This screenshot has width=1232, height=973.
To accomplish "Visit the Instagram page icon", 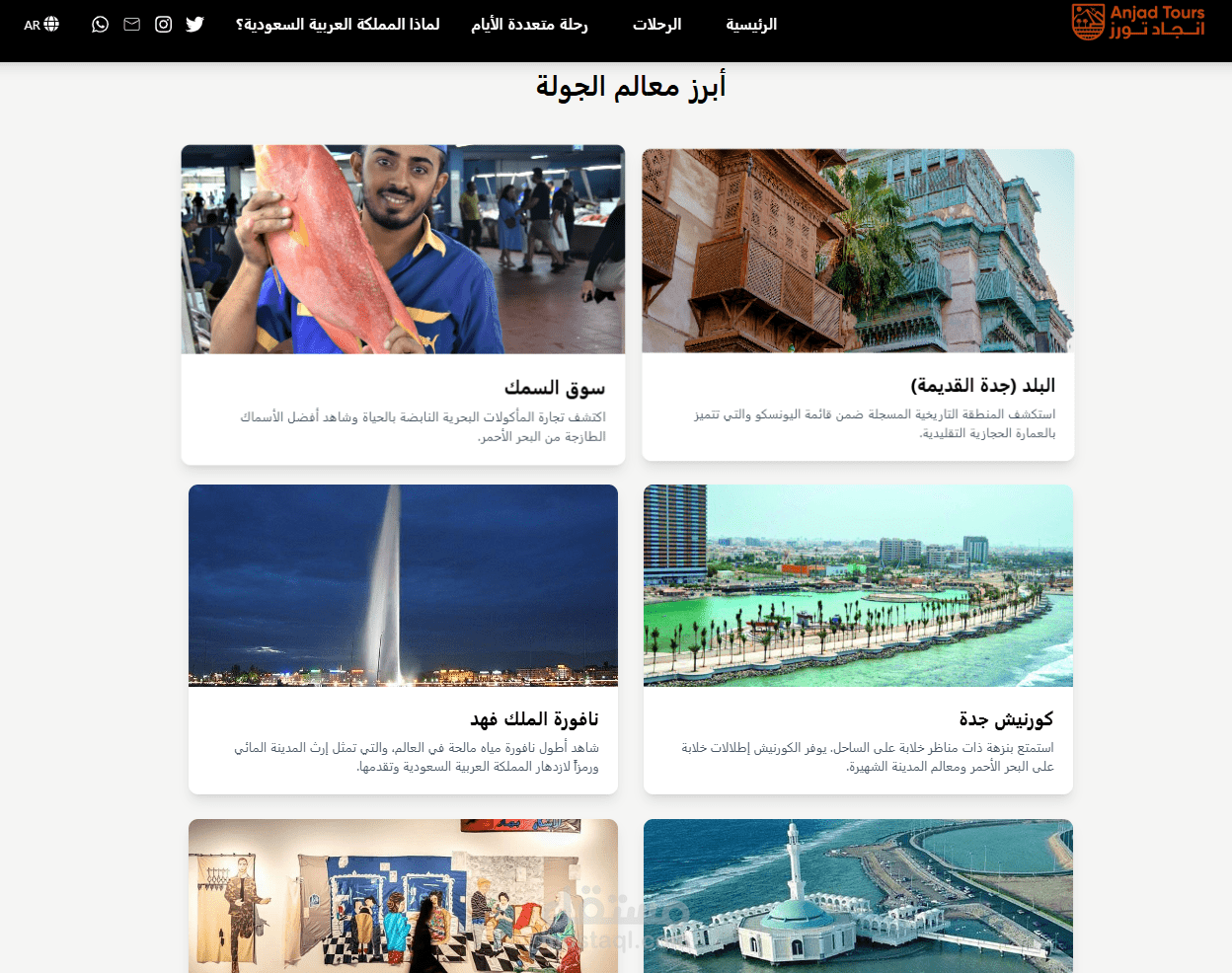I will point(164,25).
